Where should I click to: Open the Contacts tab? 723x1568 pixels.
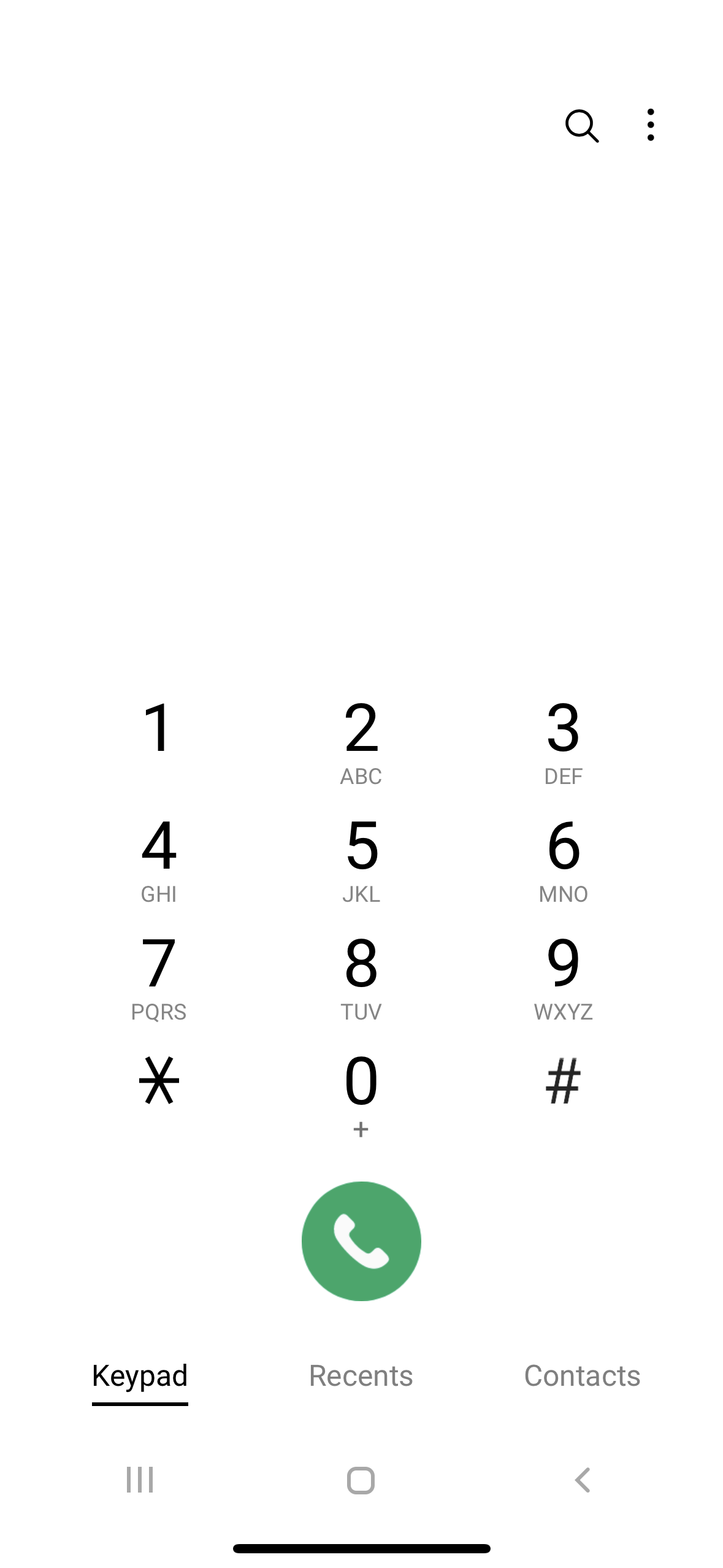[x=581, y=1375]
